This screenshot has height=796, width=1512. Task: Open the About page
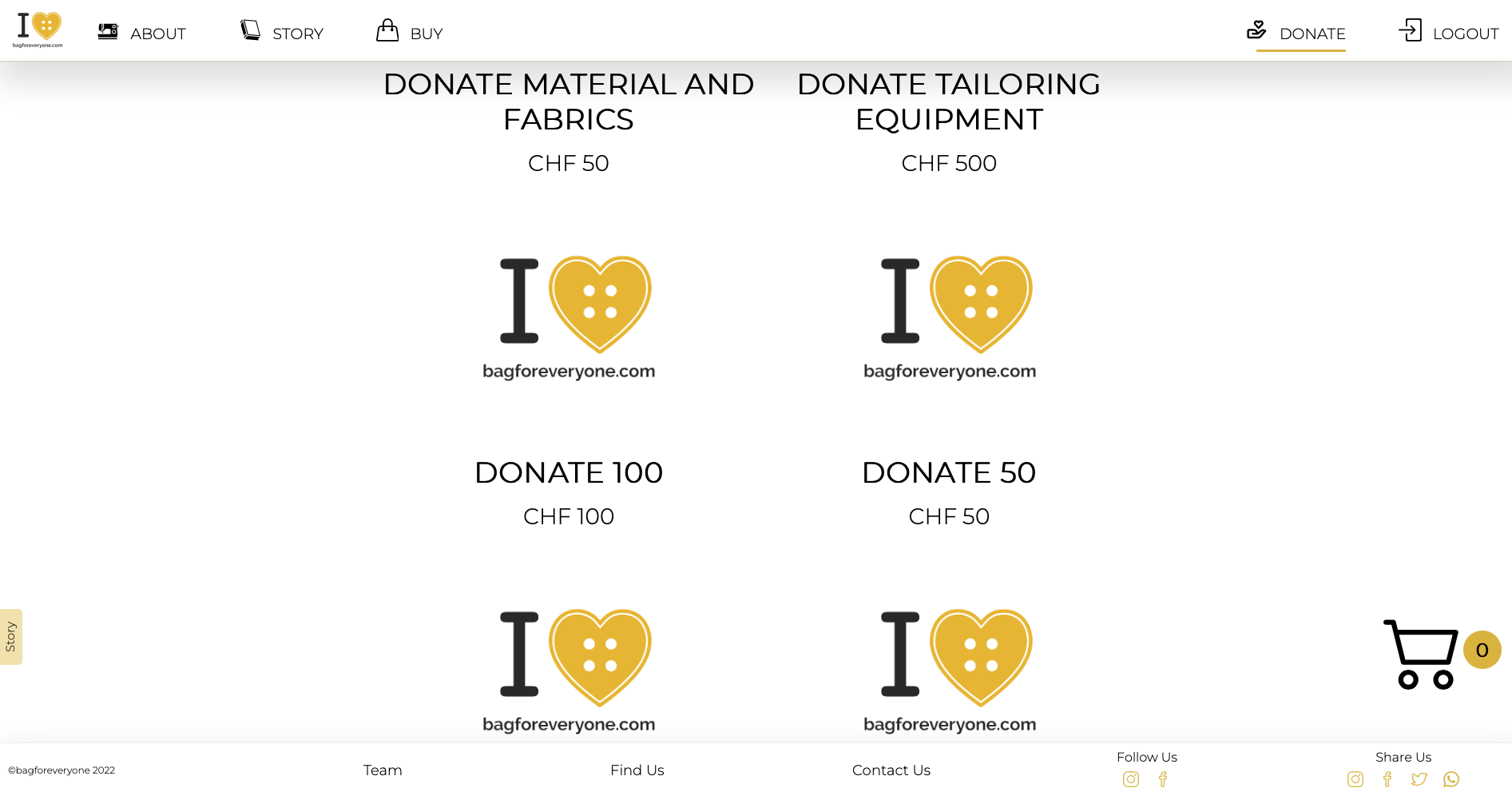(x=142, y=33)
